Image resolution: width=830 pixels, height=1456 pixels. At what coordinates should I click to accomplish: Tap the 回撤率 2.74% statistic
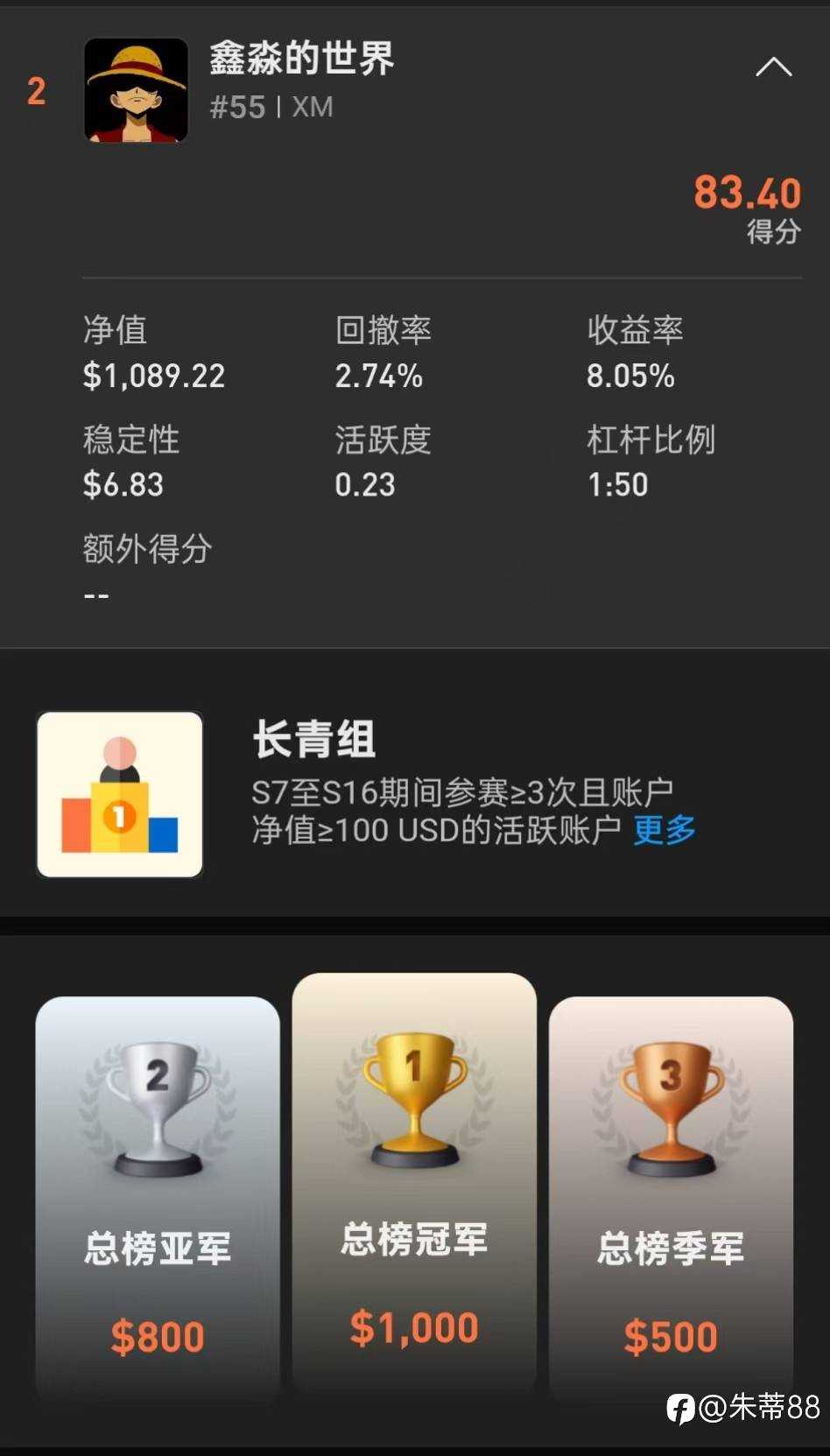point(381,375)
